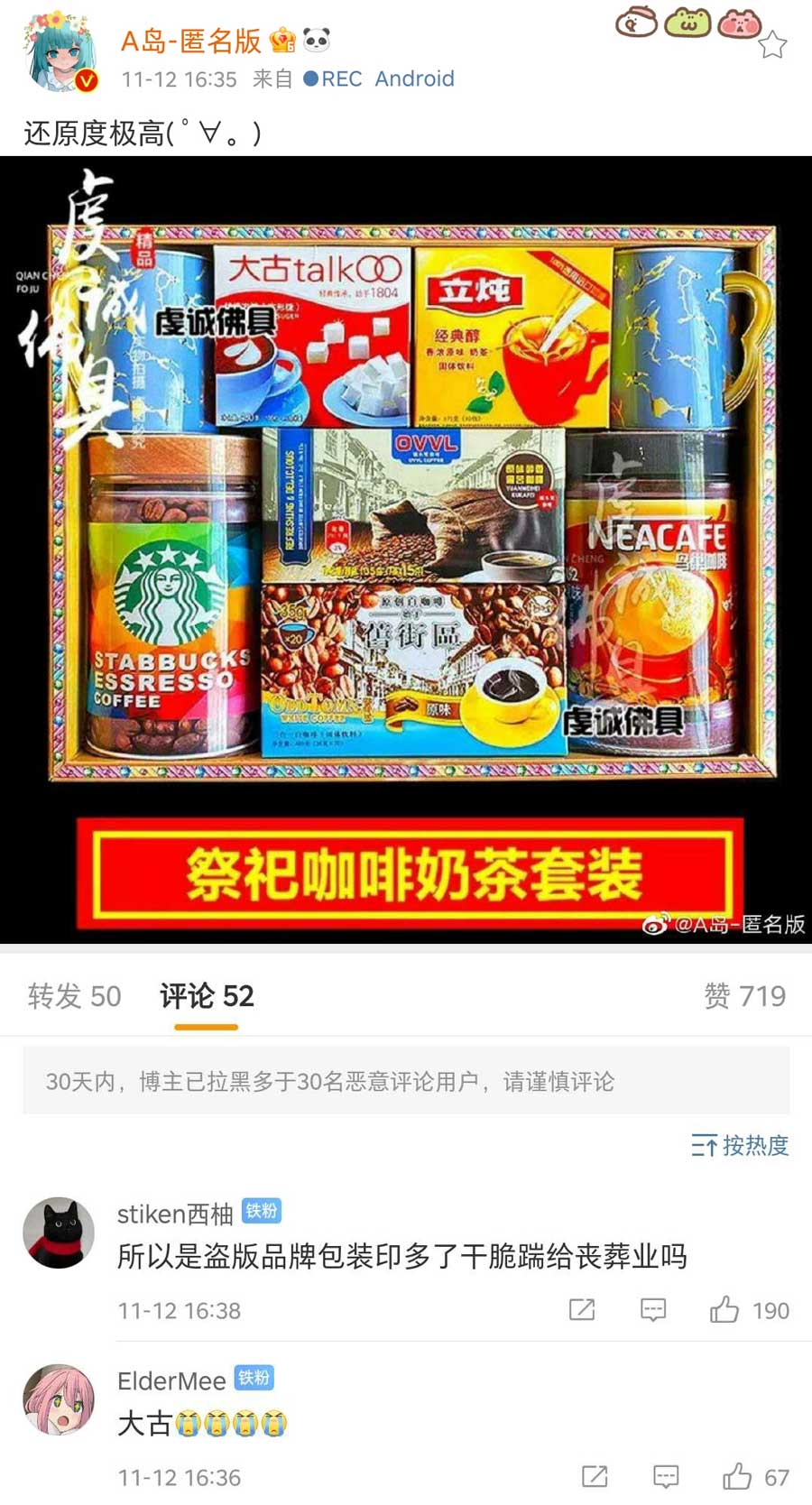Reply to ElderMee's comment
812x1505 pixels.
tap(666, 1477)
